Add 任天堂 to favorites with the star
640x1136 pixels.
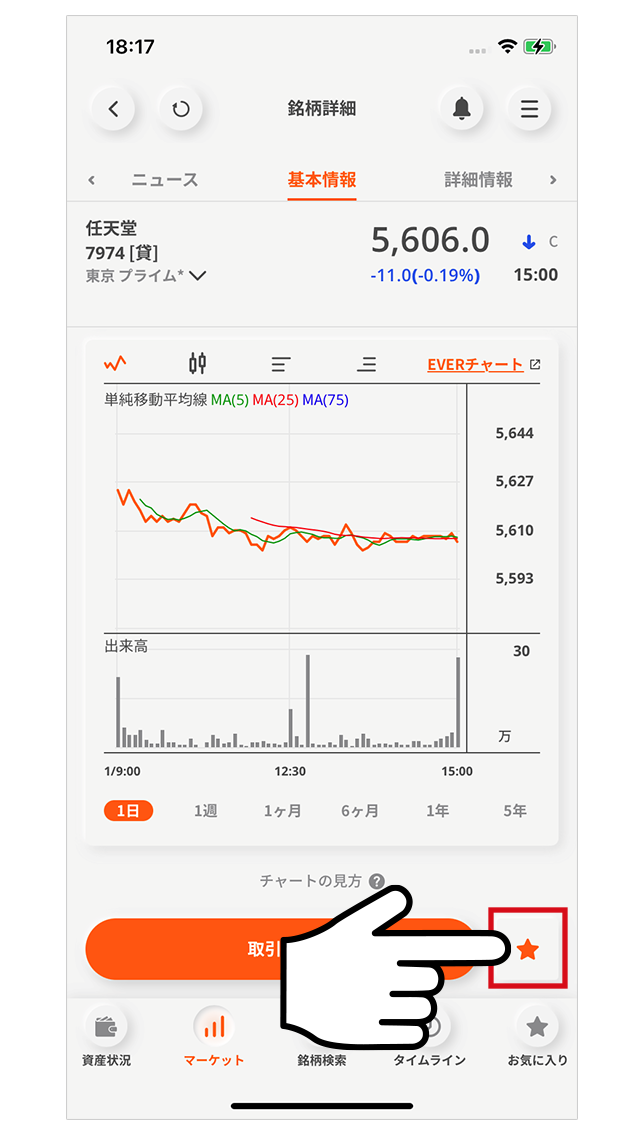[x=528, y=949]
